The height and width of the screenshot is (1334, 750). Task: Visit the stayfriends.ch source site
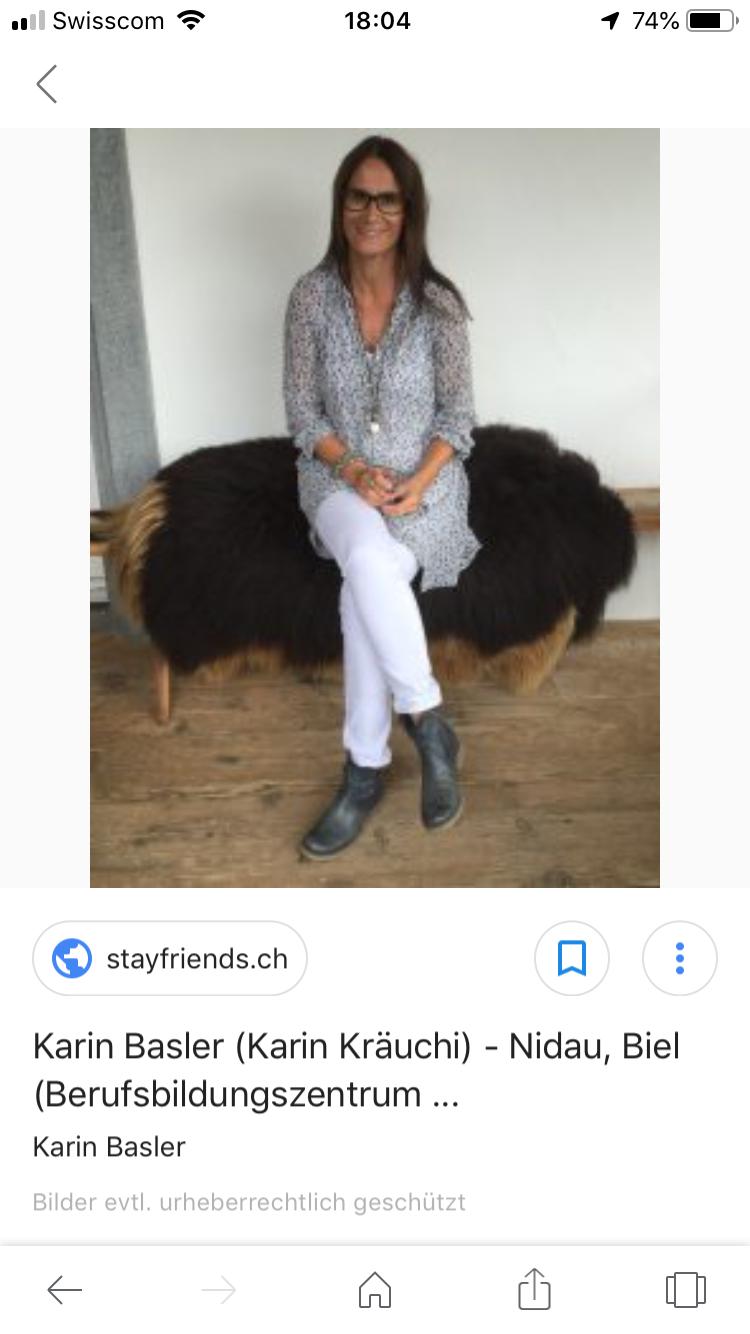pos(170,959)
